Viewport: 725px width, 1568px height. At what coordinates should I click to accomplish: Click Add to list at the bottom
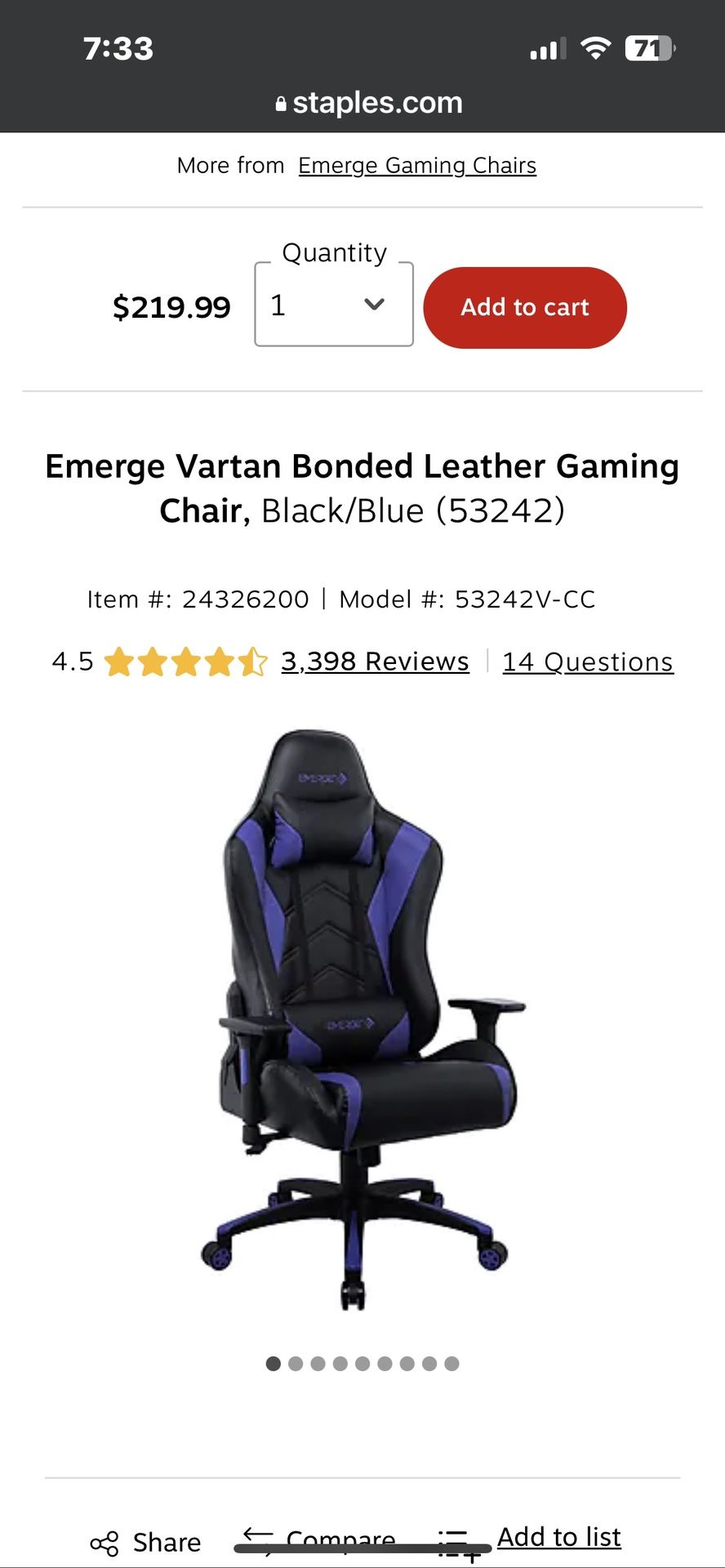[559, 1535]
